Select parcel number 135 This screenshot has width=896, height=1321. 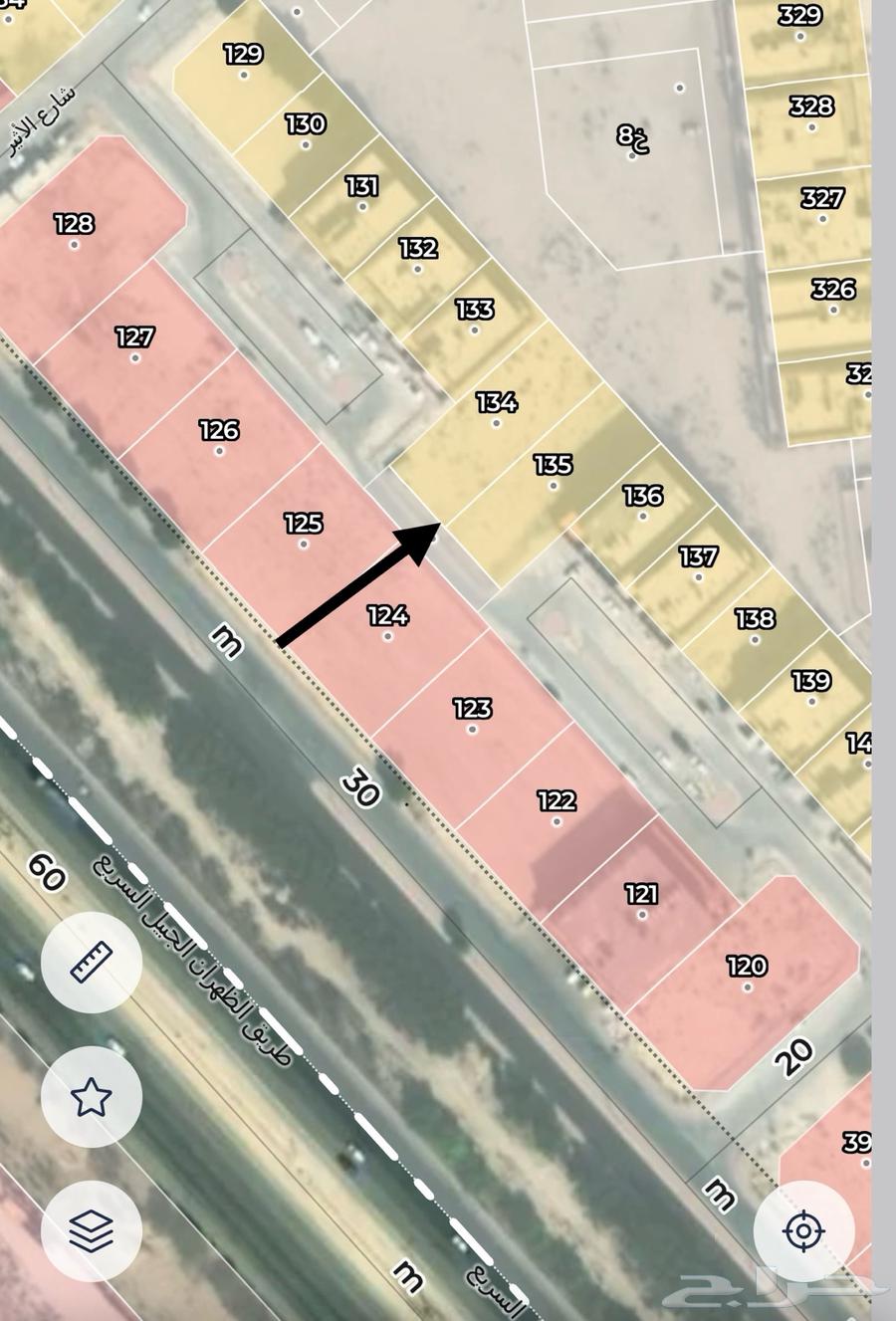[x=553, y=476]
